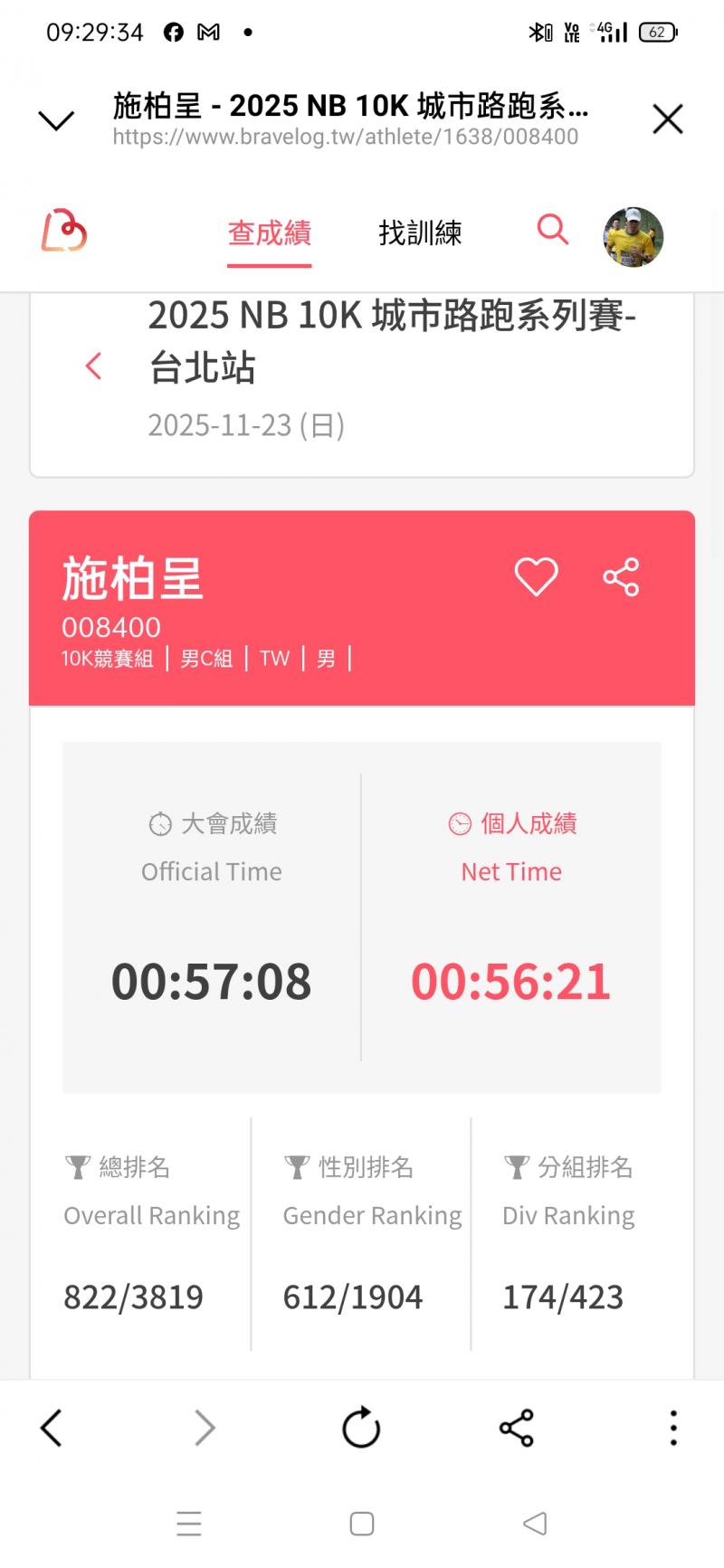Open the browser overflow menu
Image resolution: width=724 pixels, height=1568 pixels.
pyautogui.click(x=672, y=1429)
